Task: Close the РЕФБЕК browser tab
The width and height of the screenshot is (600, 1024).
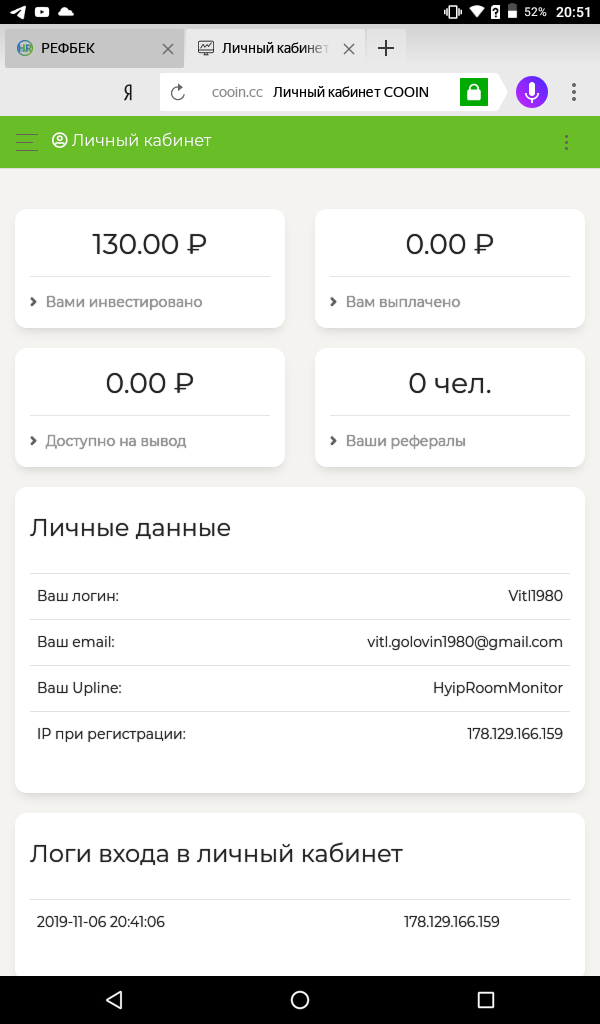Action: point(168,49)
